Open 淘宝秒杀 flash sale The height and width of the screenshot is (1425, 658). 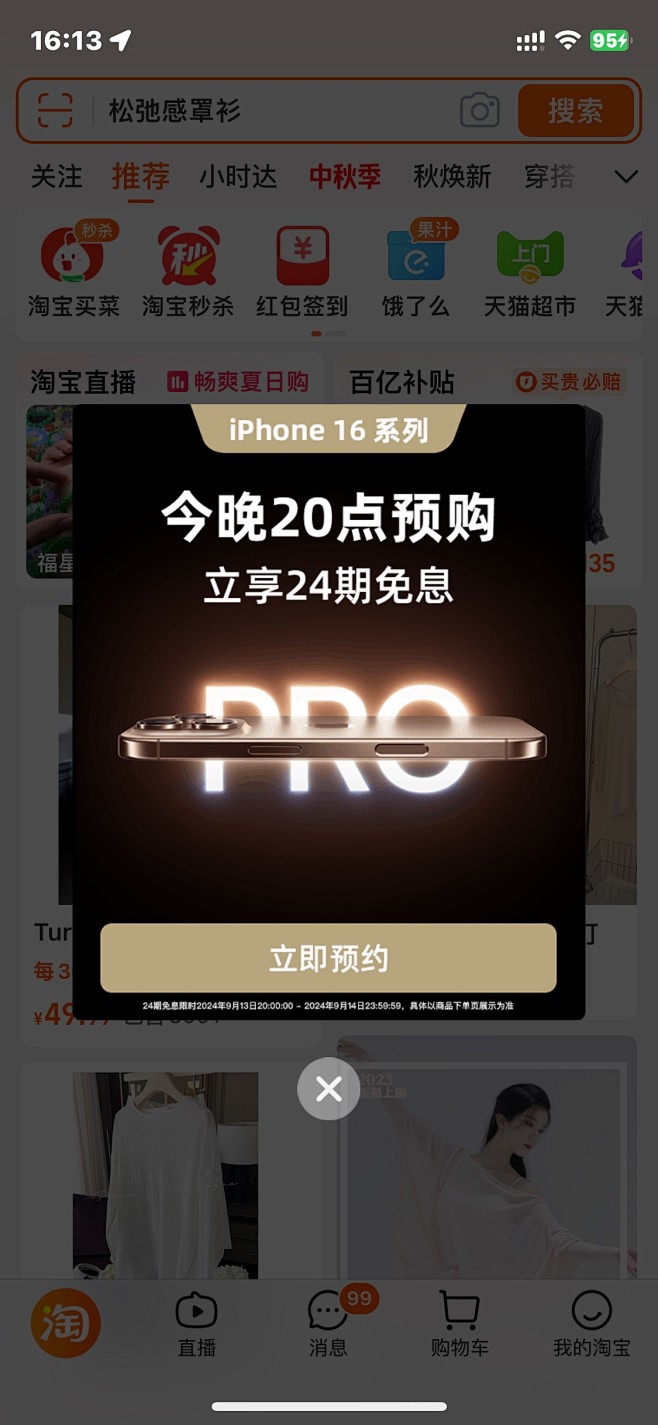pyautogui.click(x=188, y=270)
